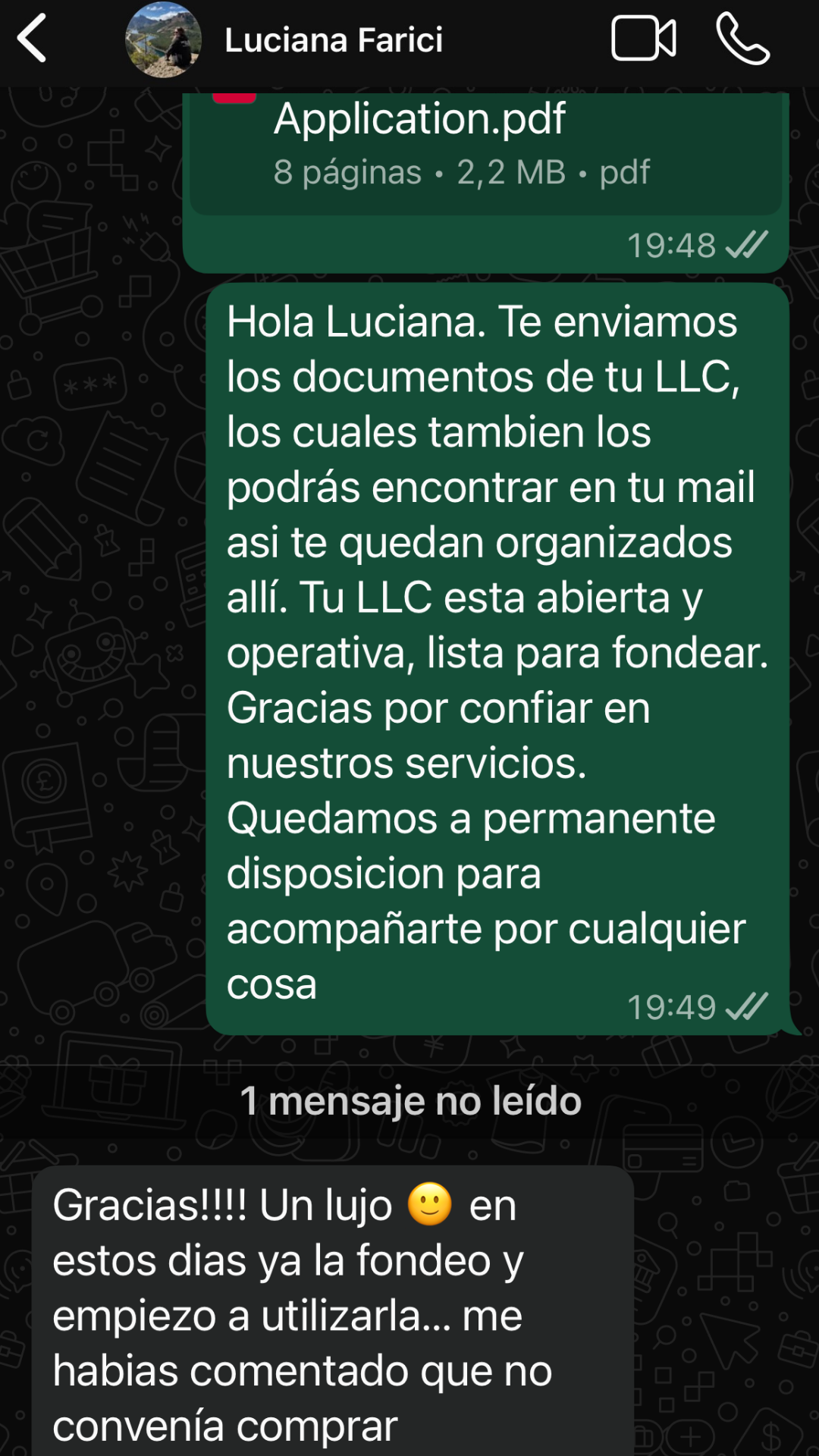
Task: Start a video call with Luciana Farici
Action: (643, 39)
